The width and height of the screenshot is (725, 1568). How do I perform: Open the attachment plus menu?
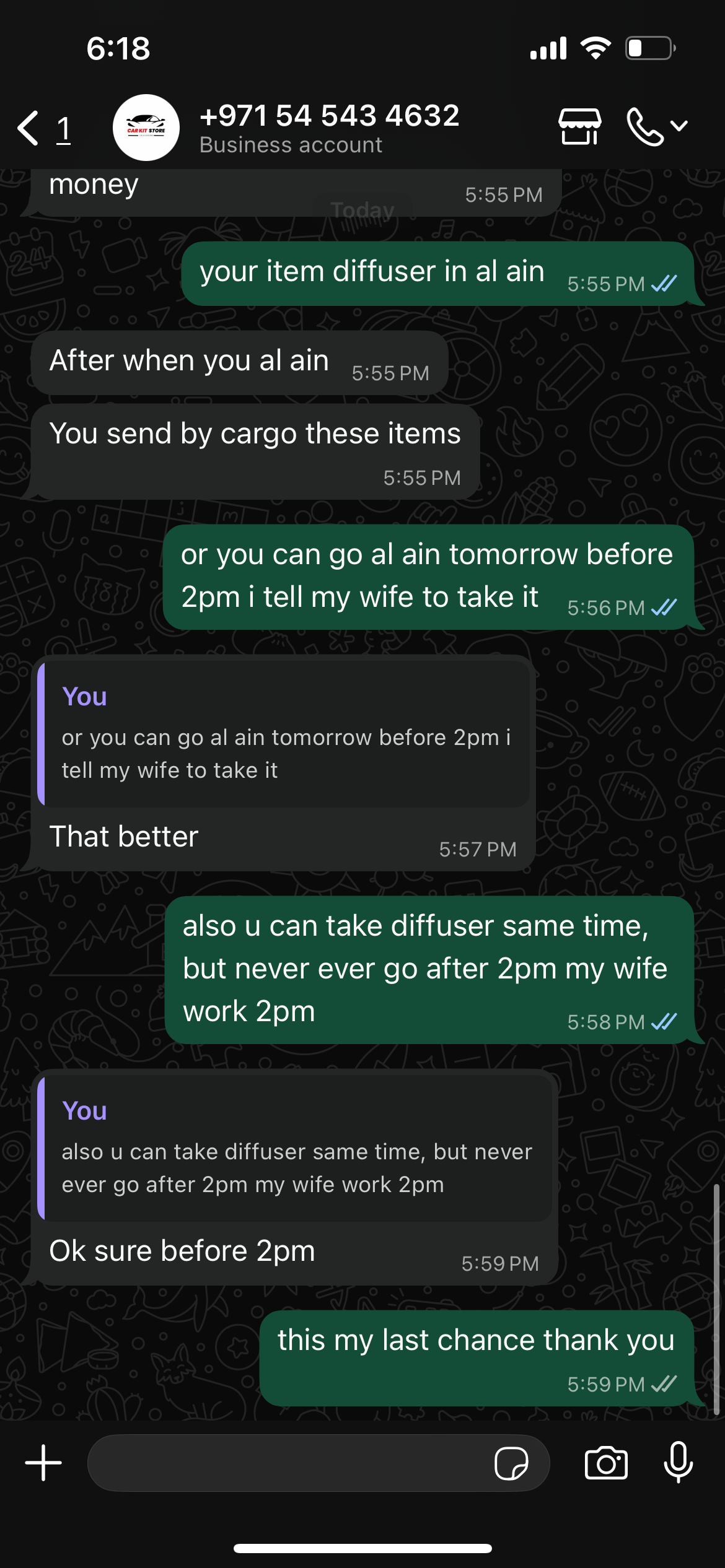pos(43,1463)
